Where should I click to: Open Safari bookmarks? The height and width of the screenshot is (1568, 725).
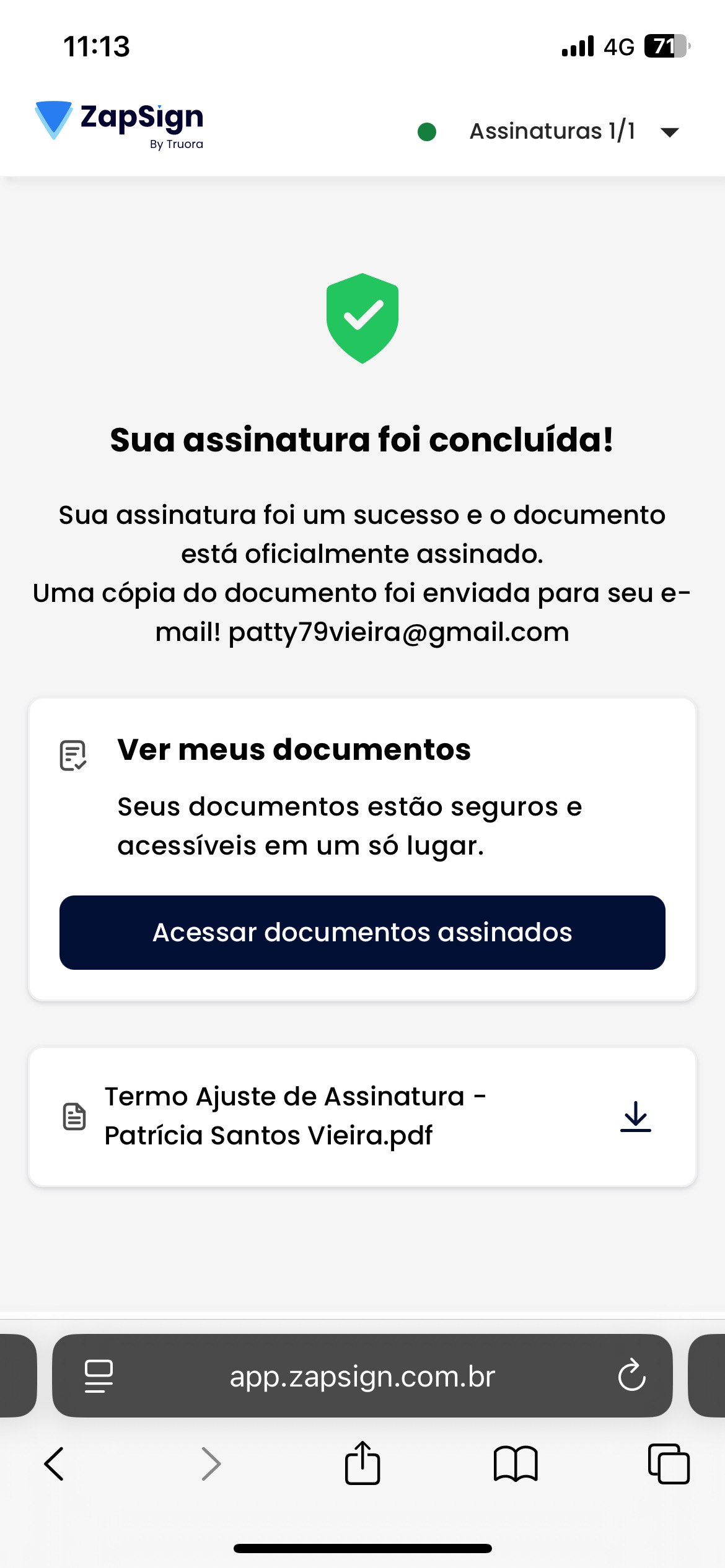516,1464
